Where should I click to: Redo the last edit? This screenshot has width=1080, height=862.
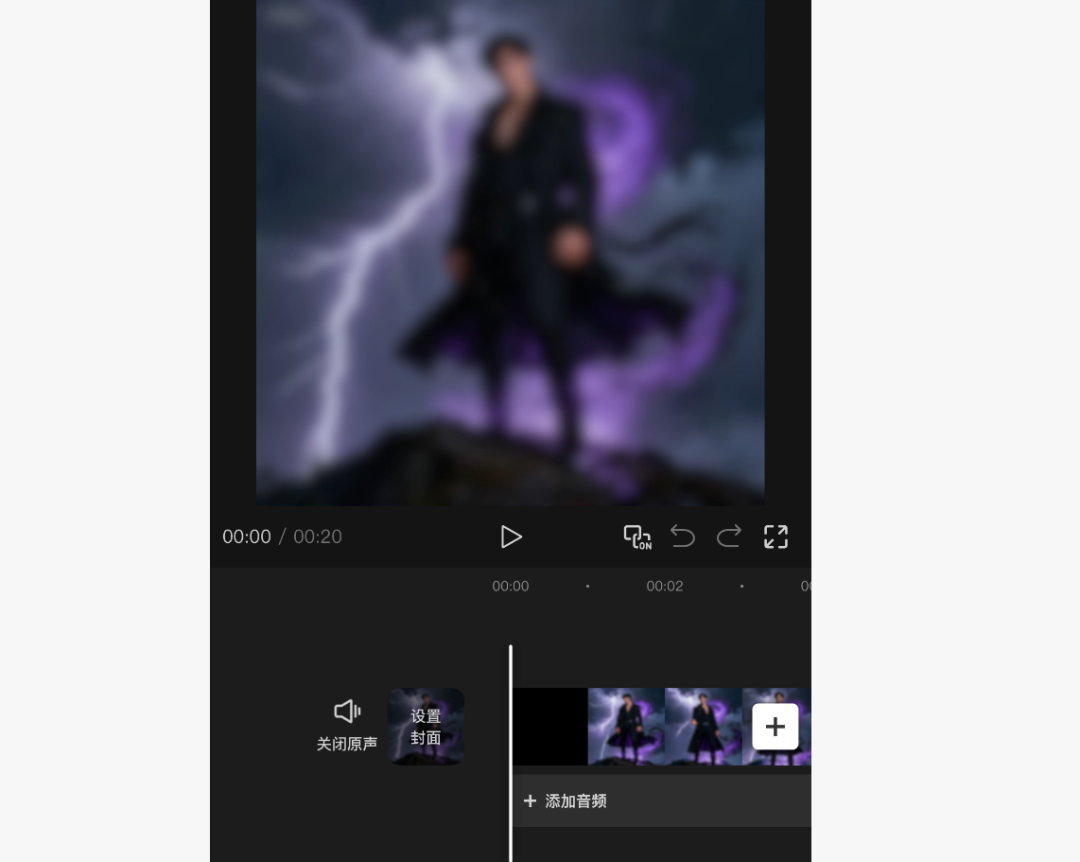(x=729, y=537)
